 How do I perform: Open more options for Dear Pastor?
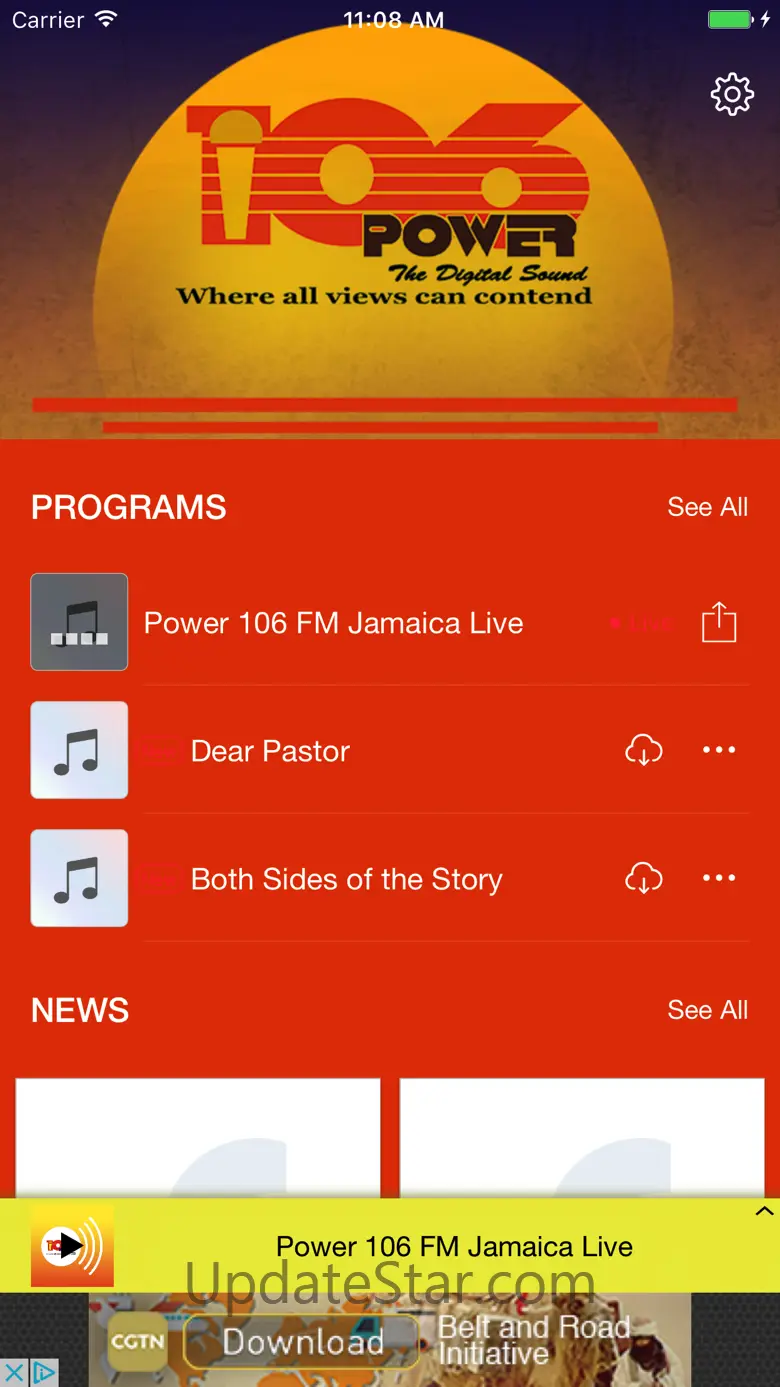point(719,750)
